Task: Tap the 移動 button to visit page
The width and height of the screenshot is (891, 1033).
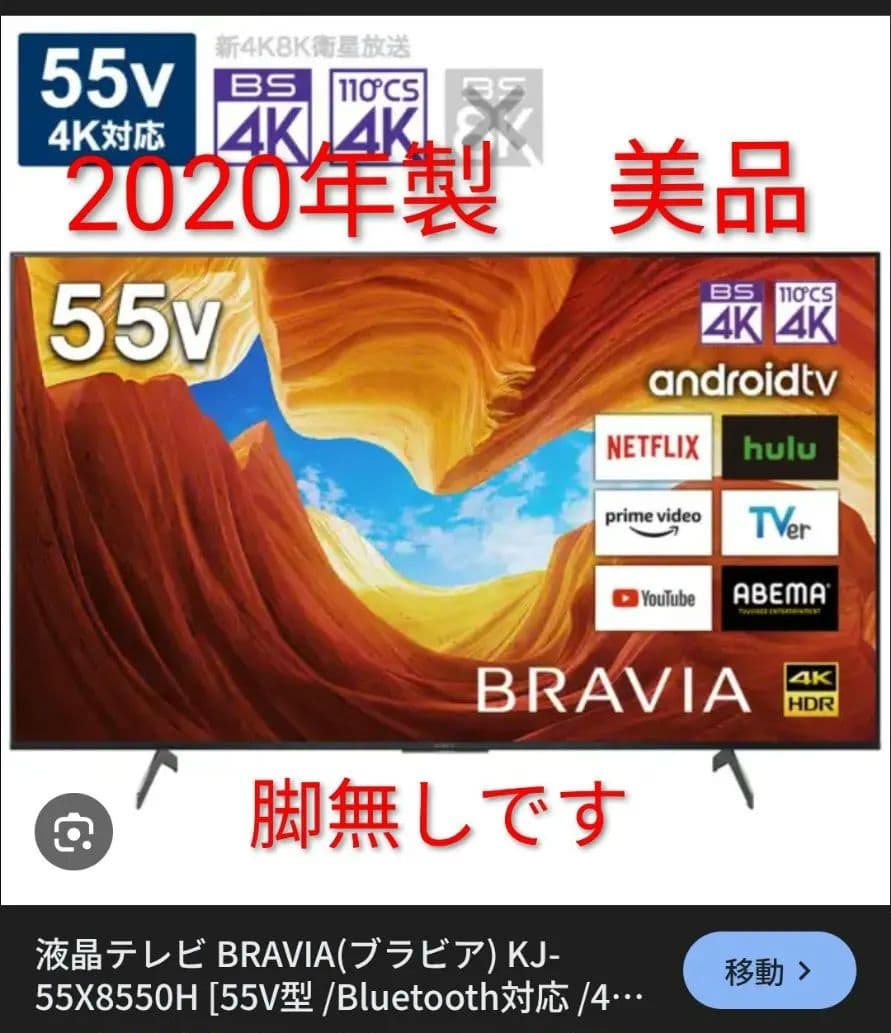Action: 769,970
